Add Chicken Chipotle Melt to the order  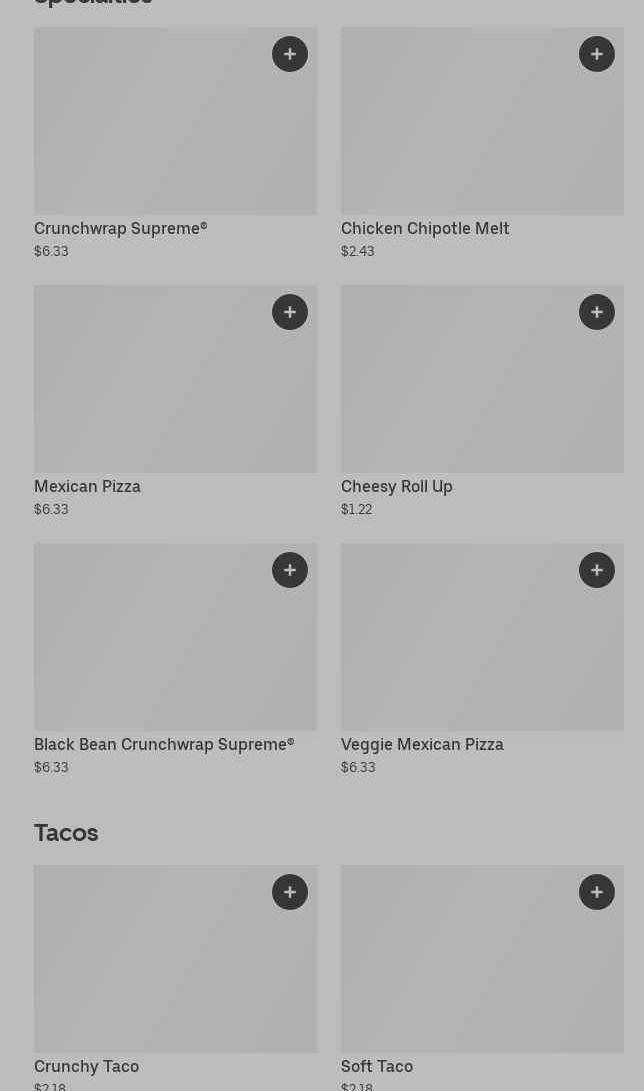point(597,54)
